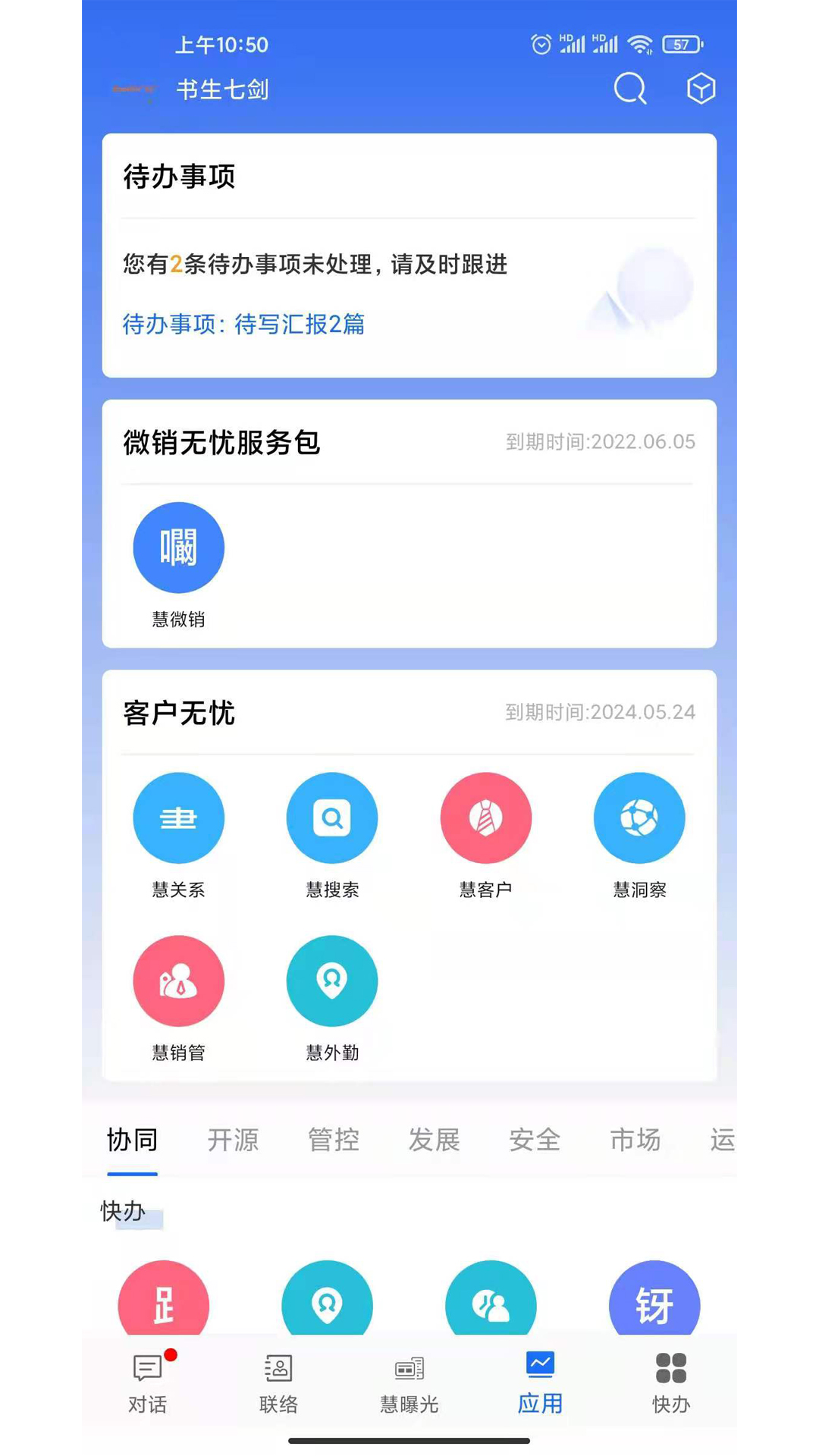Image resolution: width=819 pixels, height=1456 pixels.
Task: Go to 对话 in the bottom navigation
Action: click(x=148, y=1383)
